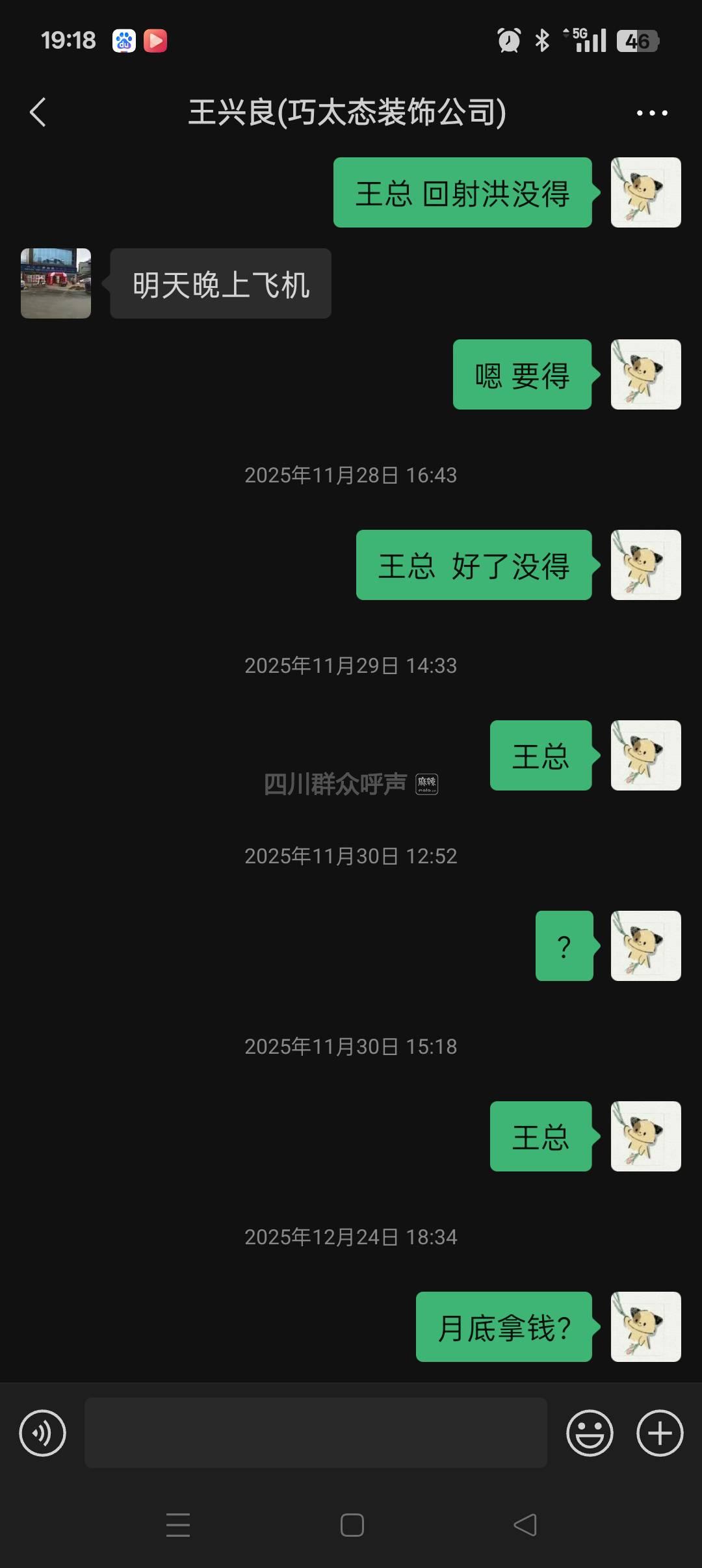Open the contact's avatar beside 明天晚上飞机
This screenshot has height=1568, width=702.
pyautogui.click(x=56, y=283)
